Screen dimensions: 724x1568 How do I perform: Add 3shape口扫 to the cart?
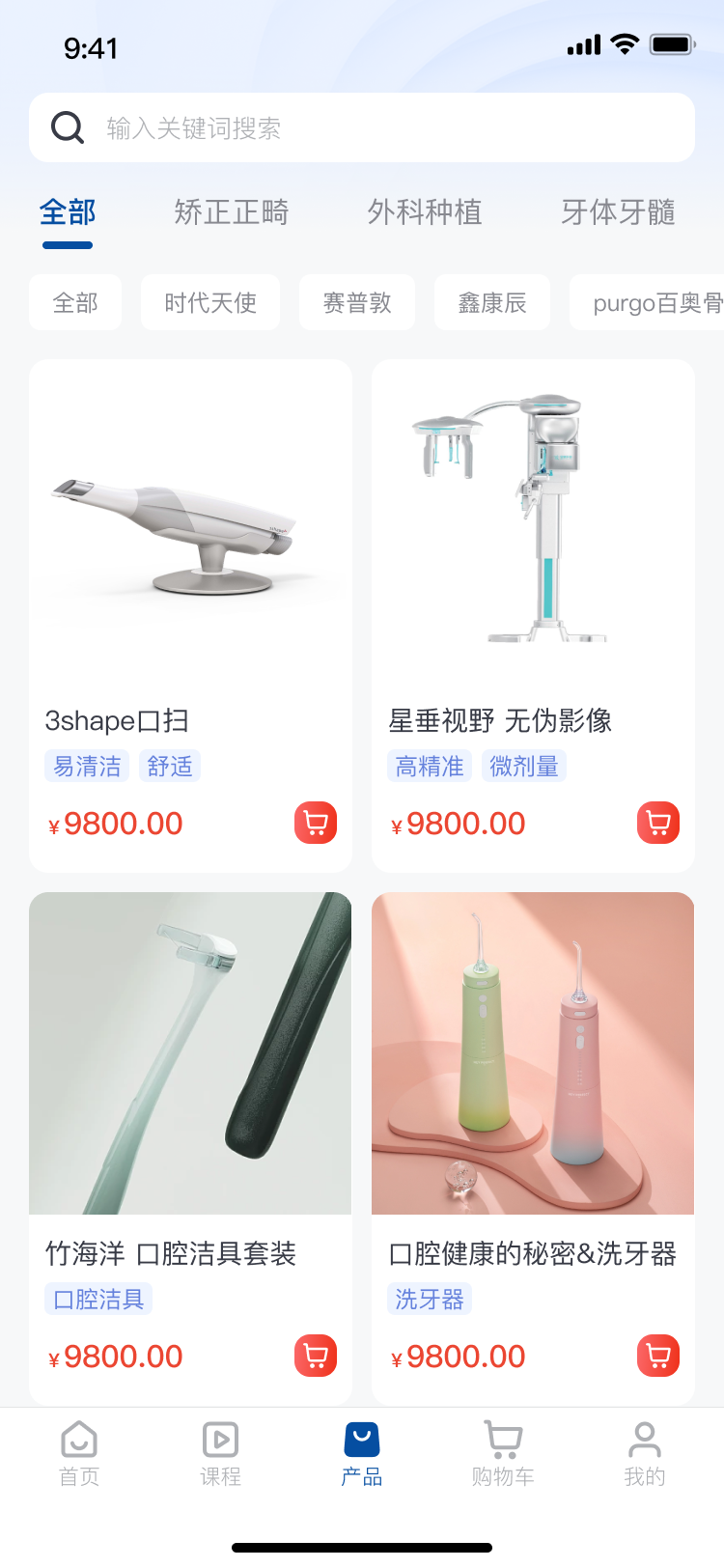(x=316, y=823)
